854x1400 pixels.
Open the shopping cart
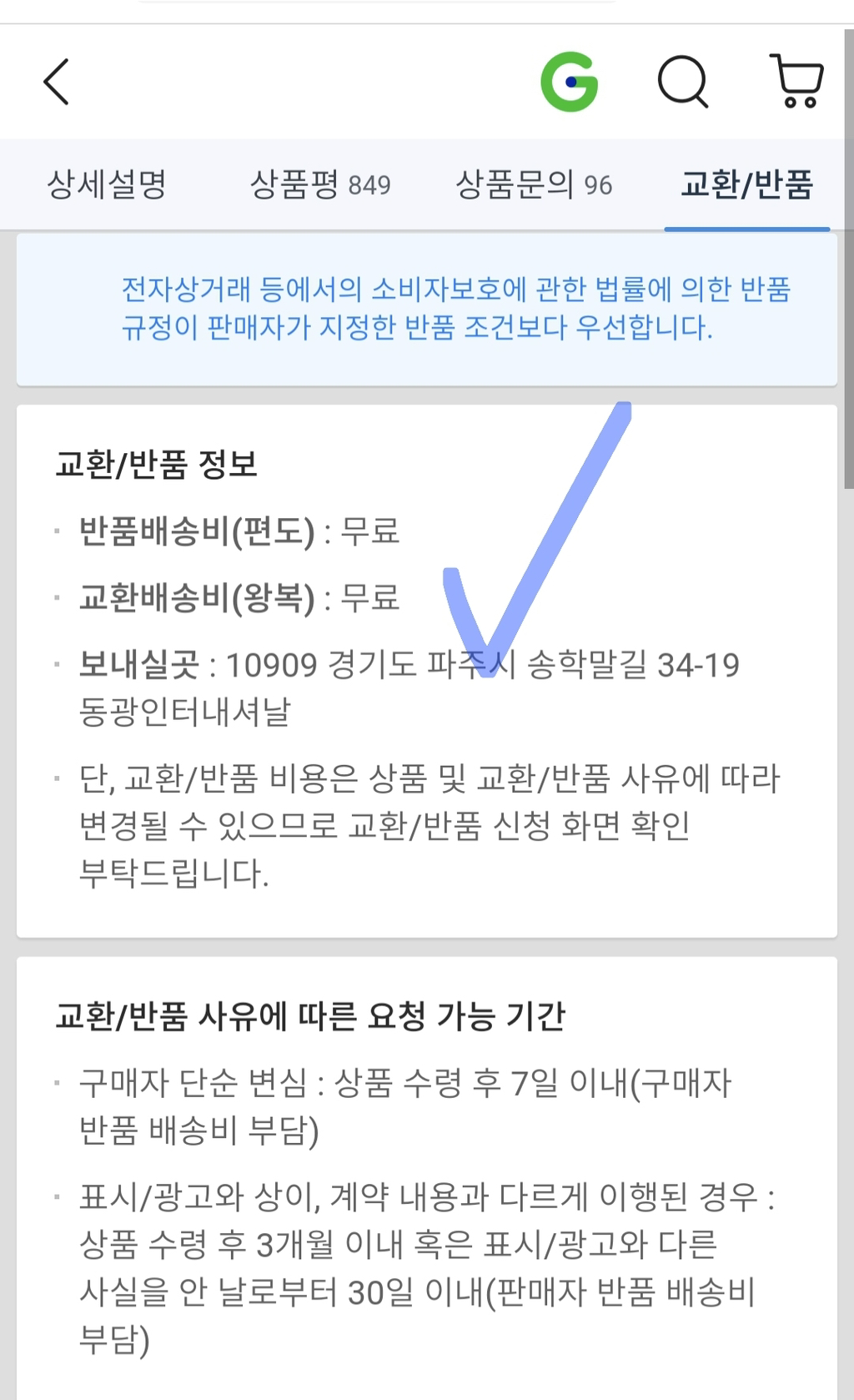[x=796, y=81]
